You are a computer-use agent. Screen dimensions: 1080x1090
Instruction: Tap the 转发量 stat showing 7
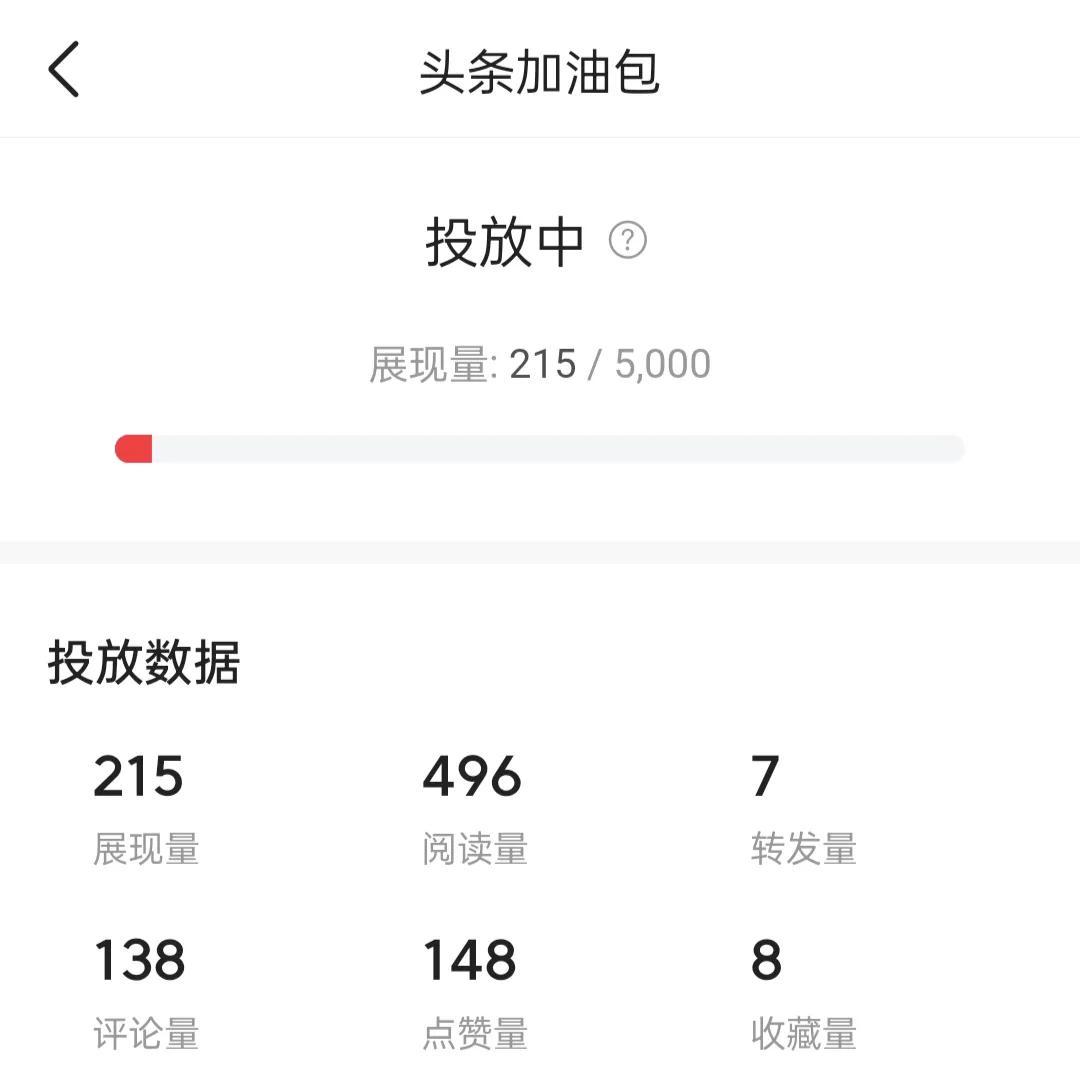coord(765,775)
